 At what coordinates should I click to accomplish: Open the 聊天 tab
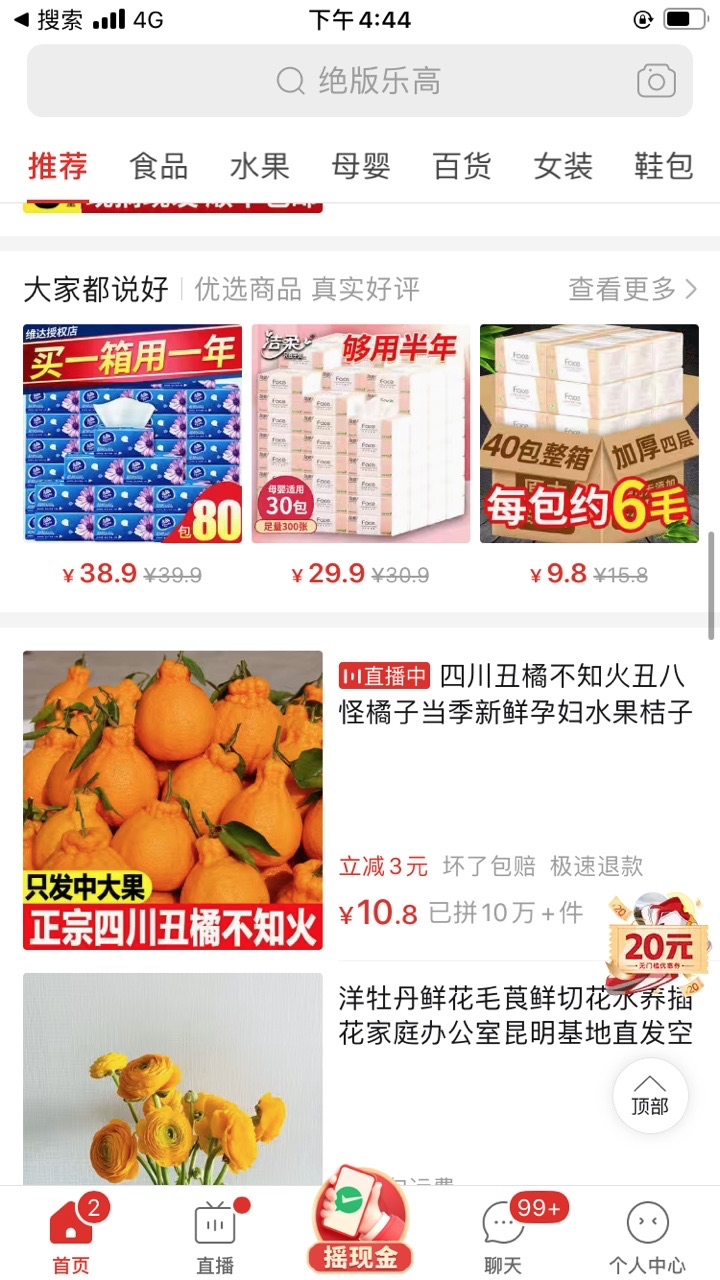coord(503,1236)
